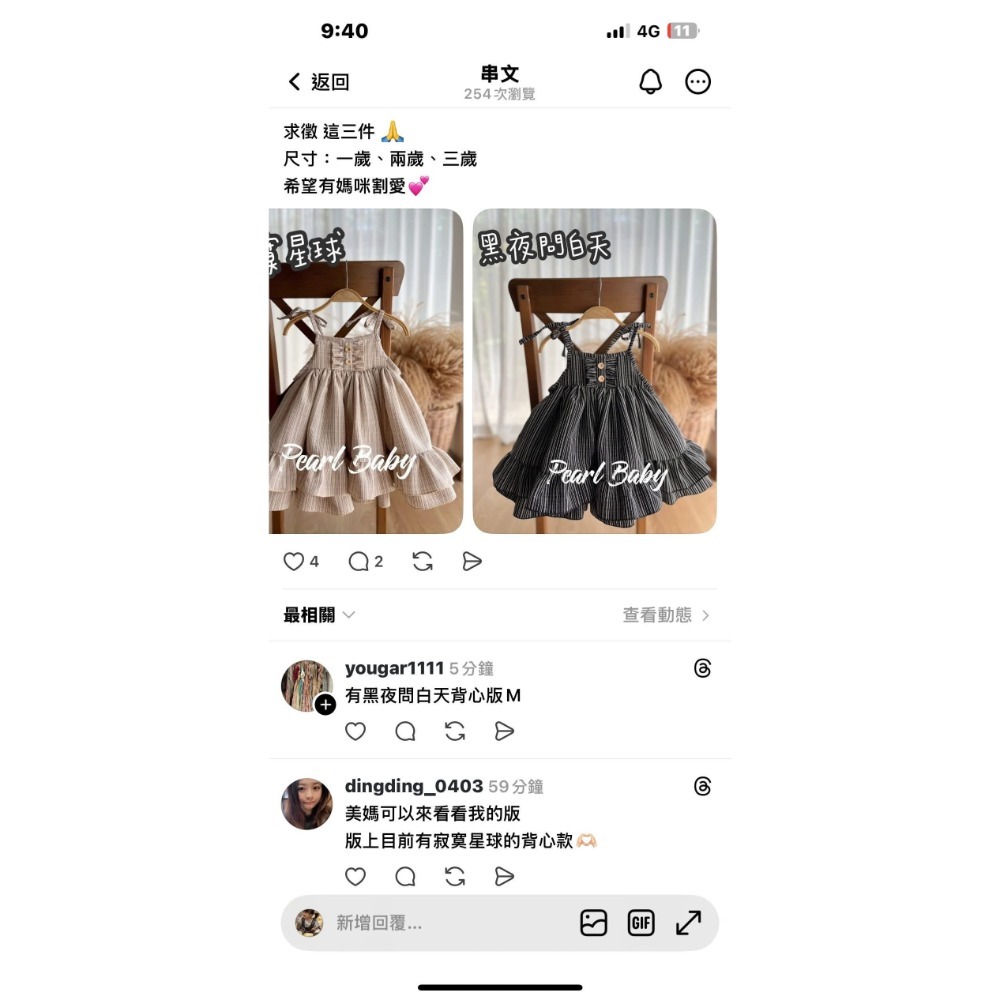Reply to yougar1111's comment

pos(405,732)
